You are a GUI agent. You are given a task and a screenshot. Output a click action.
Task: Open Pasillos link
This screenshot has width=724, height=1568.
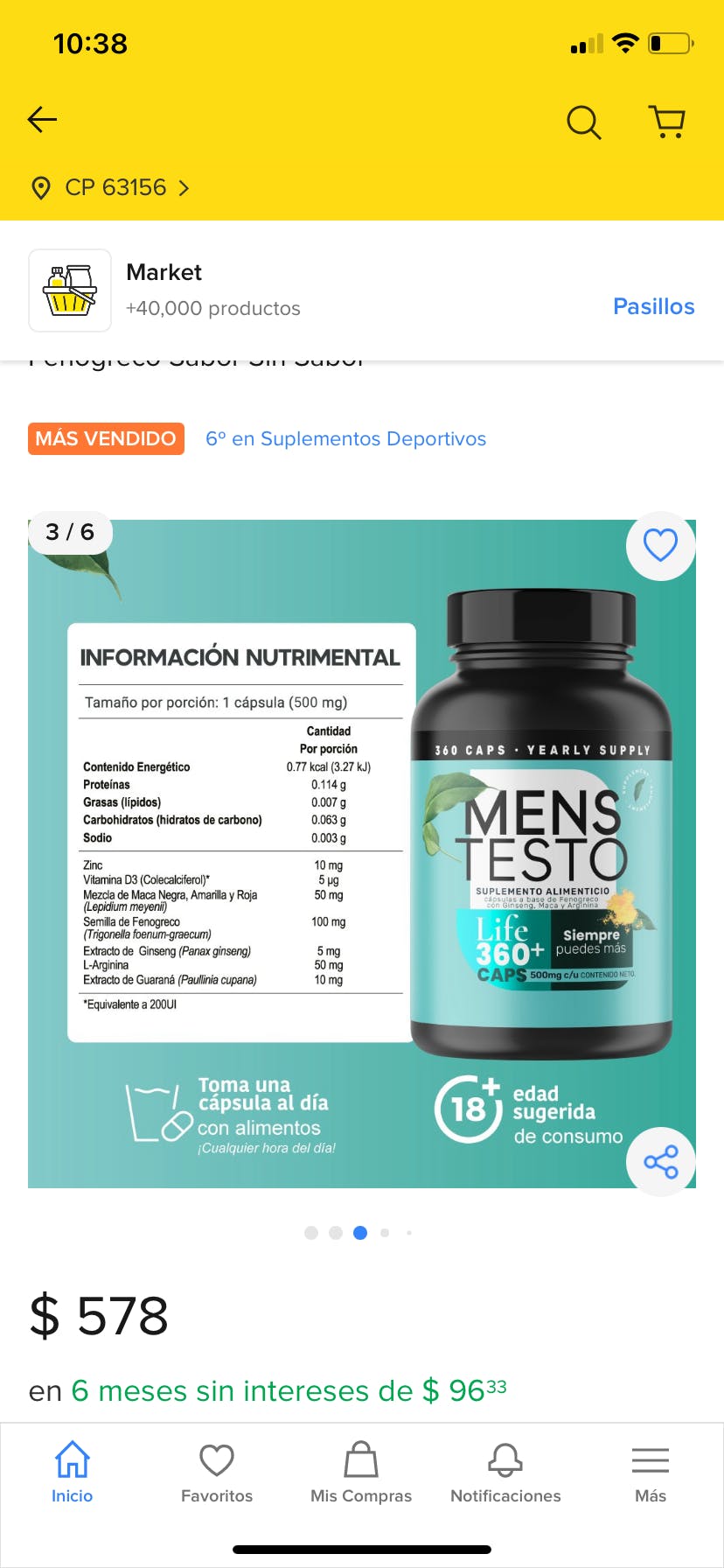click(x=653, y=307)
